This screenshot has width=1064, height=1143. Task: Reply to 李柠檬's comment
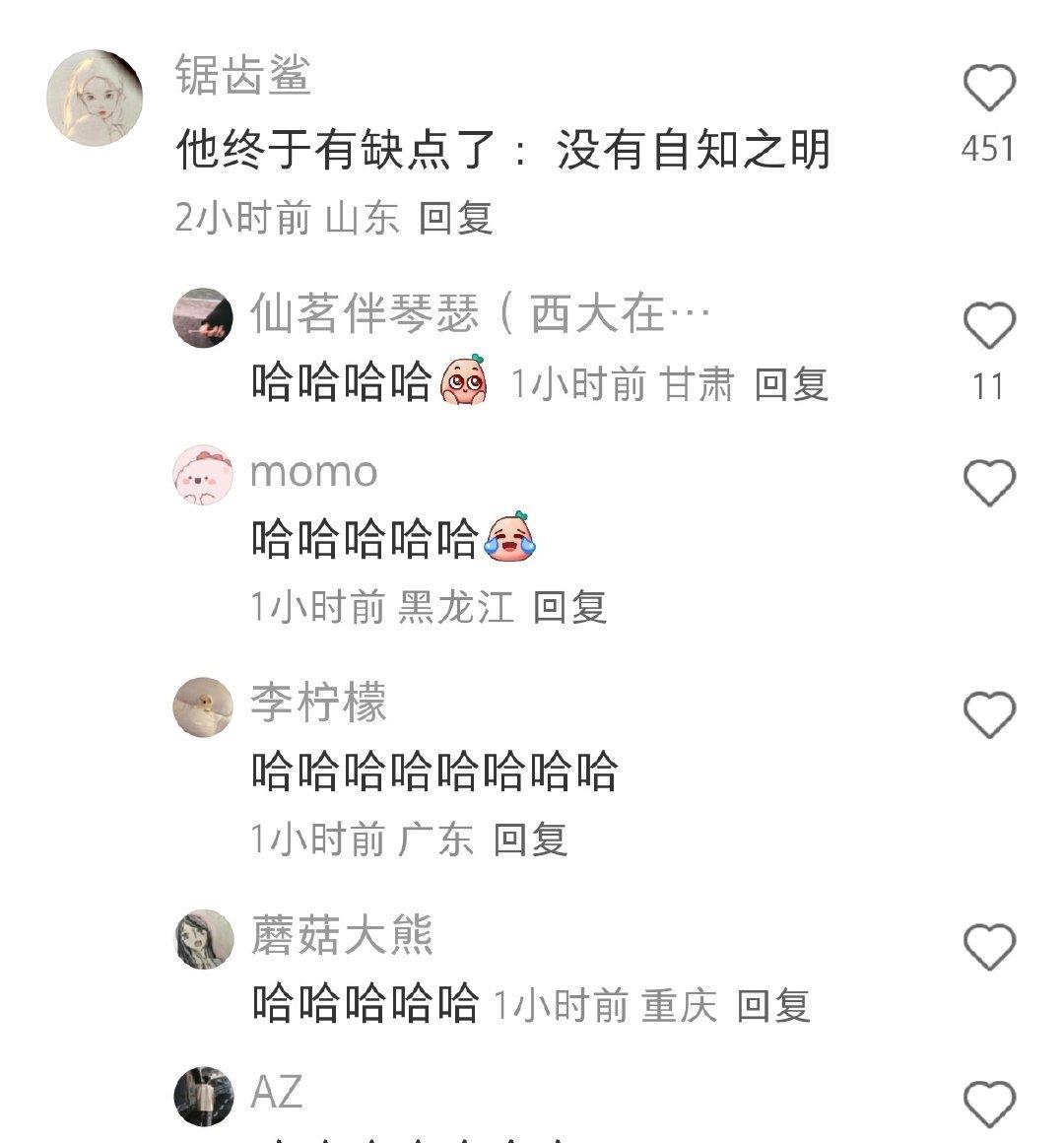[530, 840]
